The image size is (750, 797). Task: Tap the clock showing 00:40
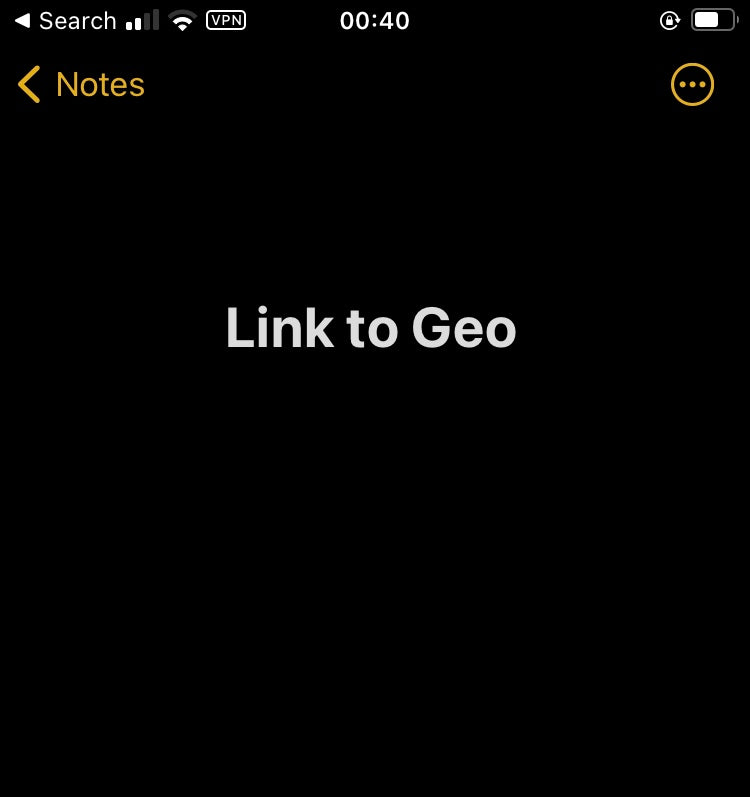(x=374, y=20)
